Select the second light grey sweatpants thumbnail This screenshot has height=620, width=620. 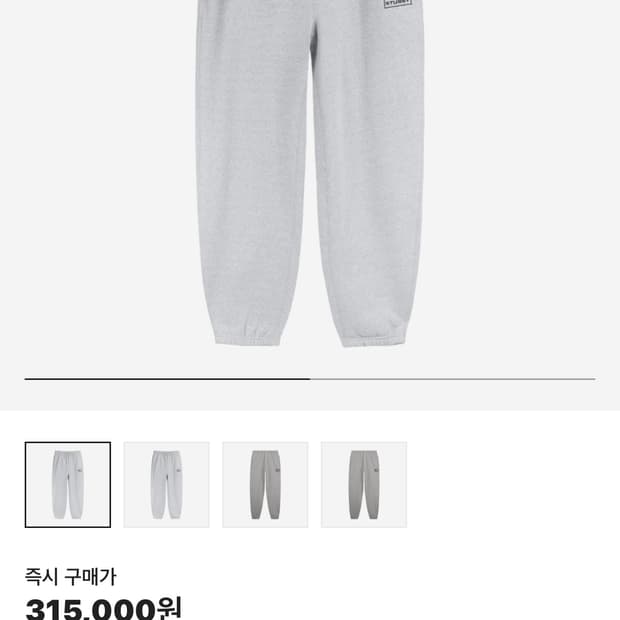point(166,484)
